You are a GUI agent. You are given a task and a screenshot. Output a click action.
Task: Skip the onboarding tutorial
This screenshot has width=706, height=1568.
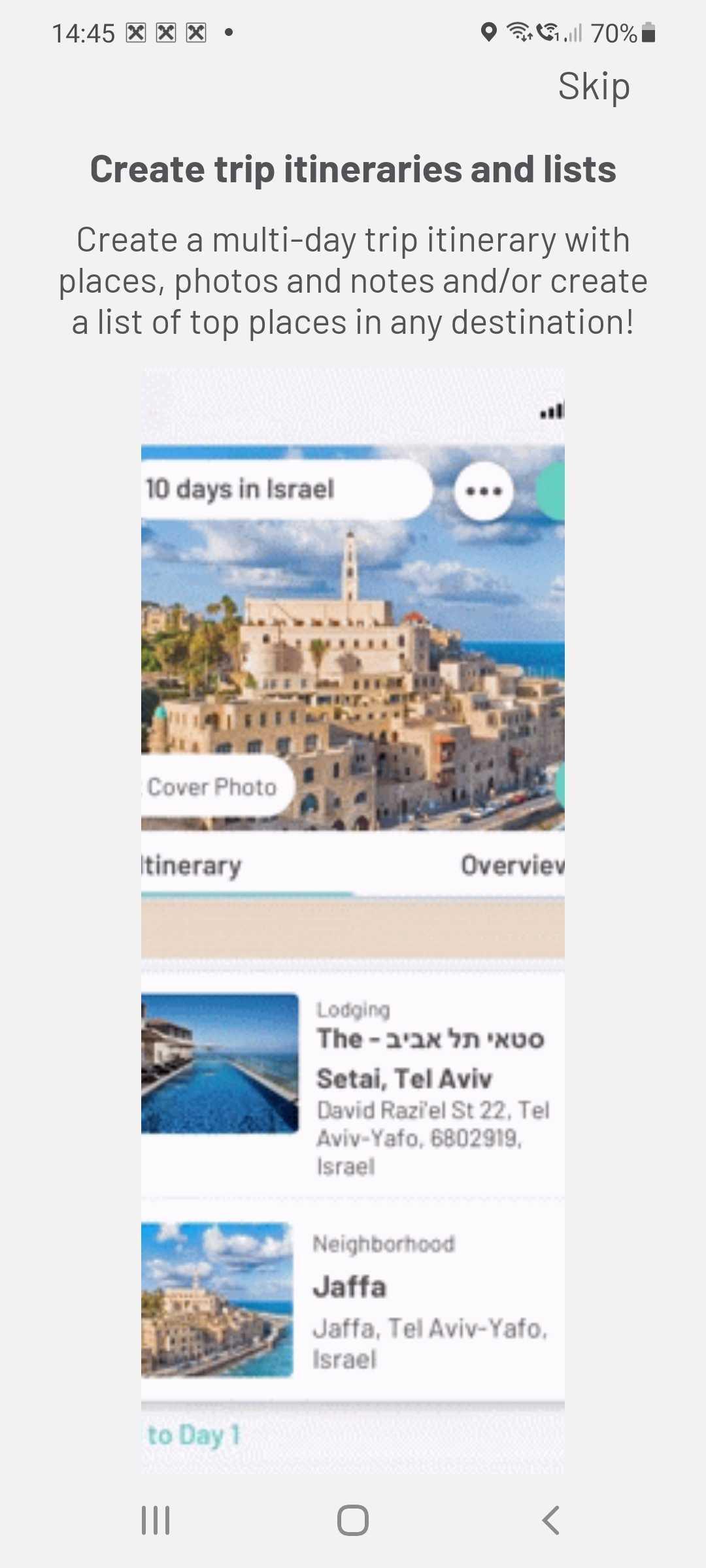click(594, 86)
